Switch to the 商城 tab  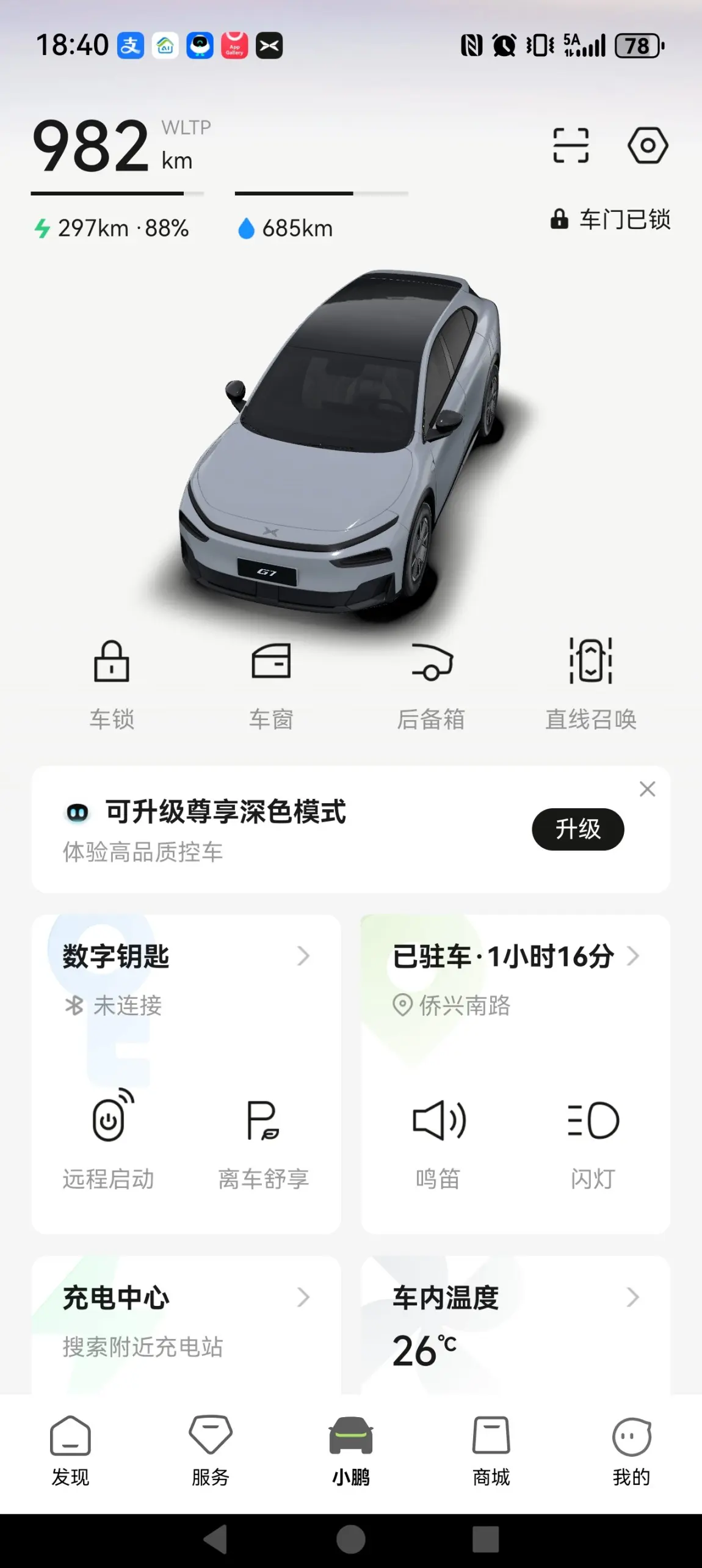(x=491, y=1451)
